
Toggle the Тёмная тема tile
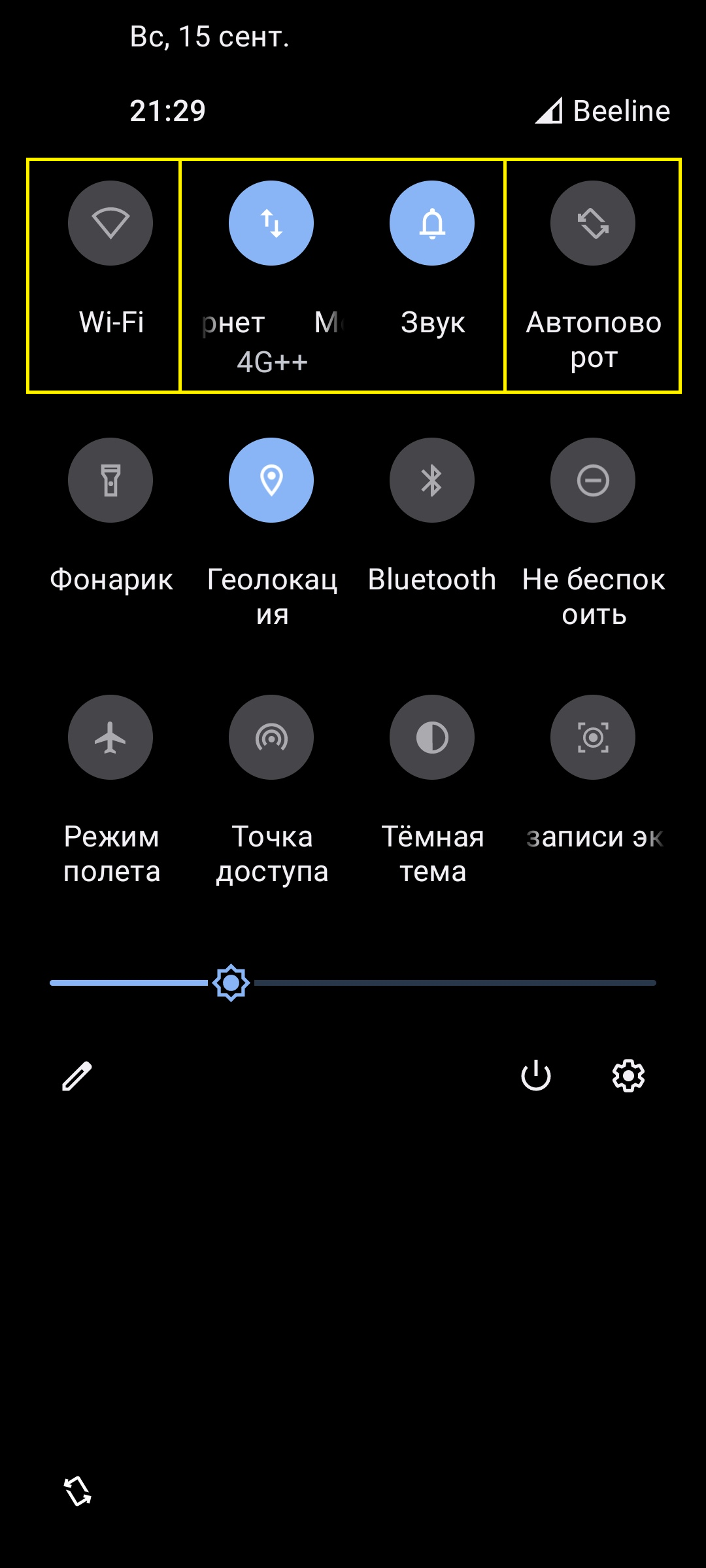[432, 737]
